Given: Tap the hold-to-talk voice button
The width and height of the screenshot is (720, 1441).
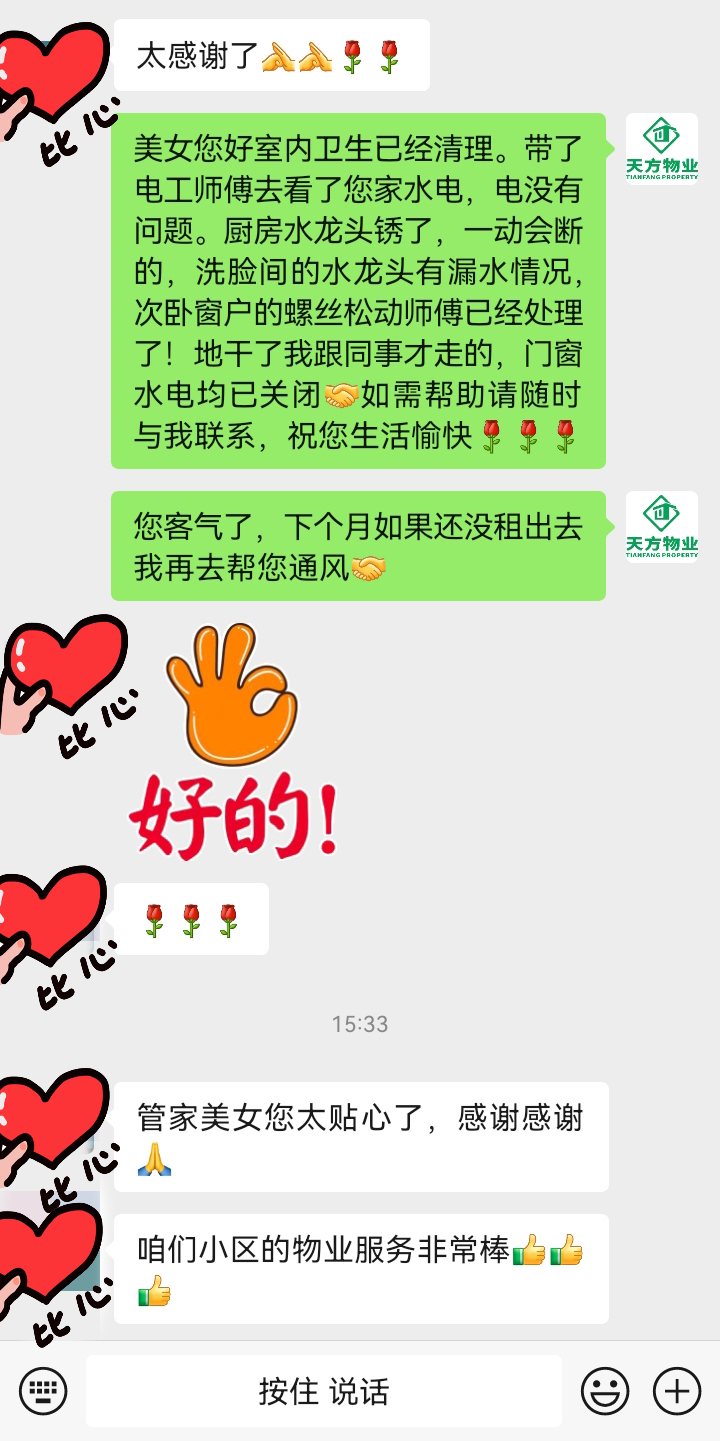Looking at the screenshot, I should tap(323, 1390).
